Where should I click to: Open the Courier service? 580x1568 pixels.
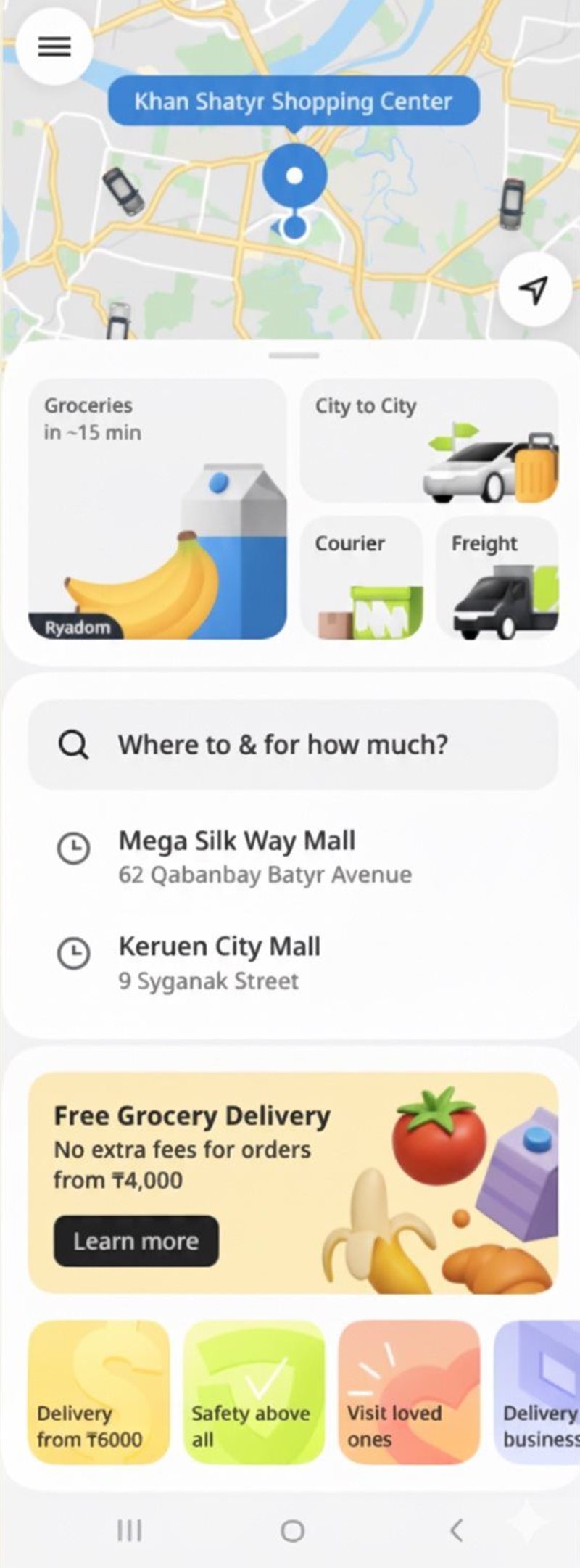(x=362, y=577)
